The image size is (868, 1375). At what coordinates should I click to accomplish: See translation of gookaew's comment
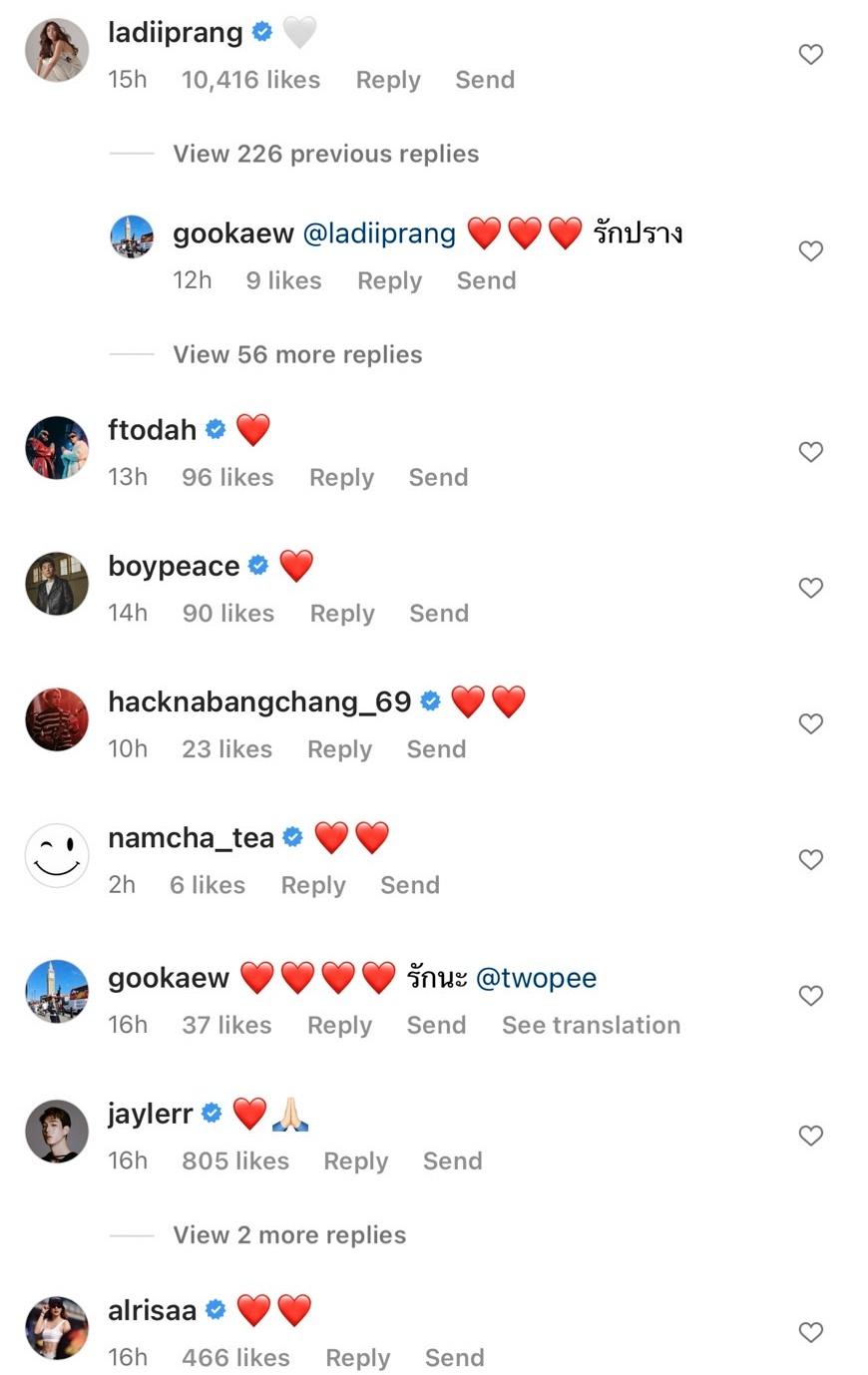click(x=591, y=1025)
